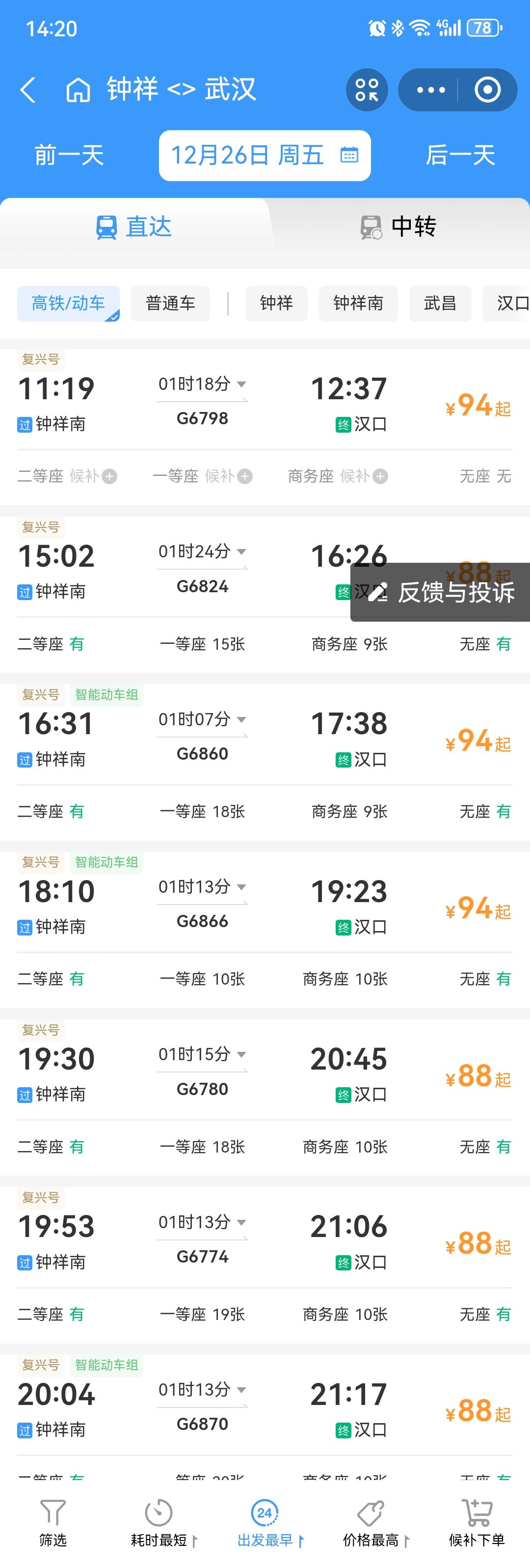Go to the next day 后一天
530x1568 pixels.
click(x=459, y=155)
